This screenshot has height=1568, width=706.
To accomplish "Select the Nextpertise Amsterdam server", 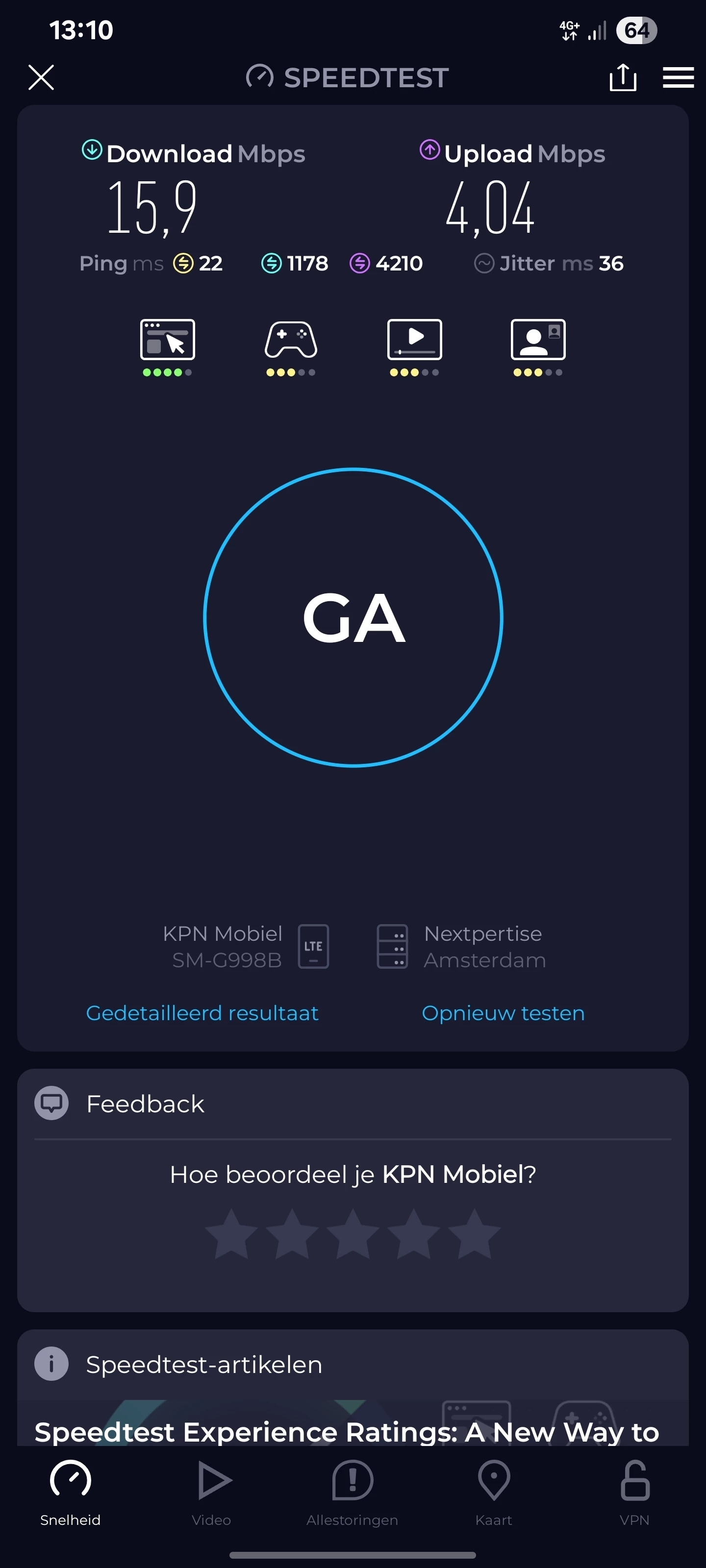I will (x=461, y=947).
